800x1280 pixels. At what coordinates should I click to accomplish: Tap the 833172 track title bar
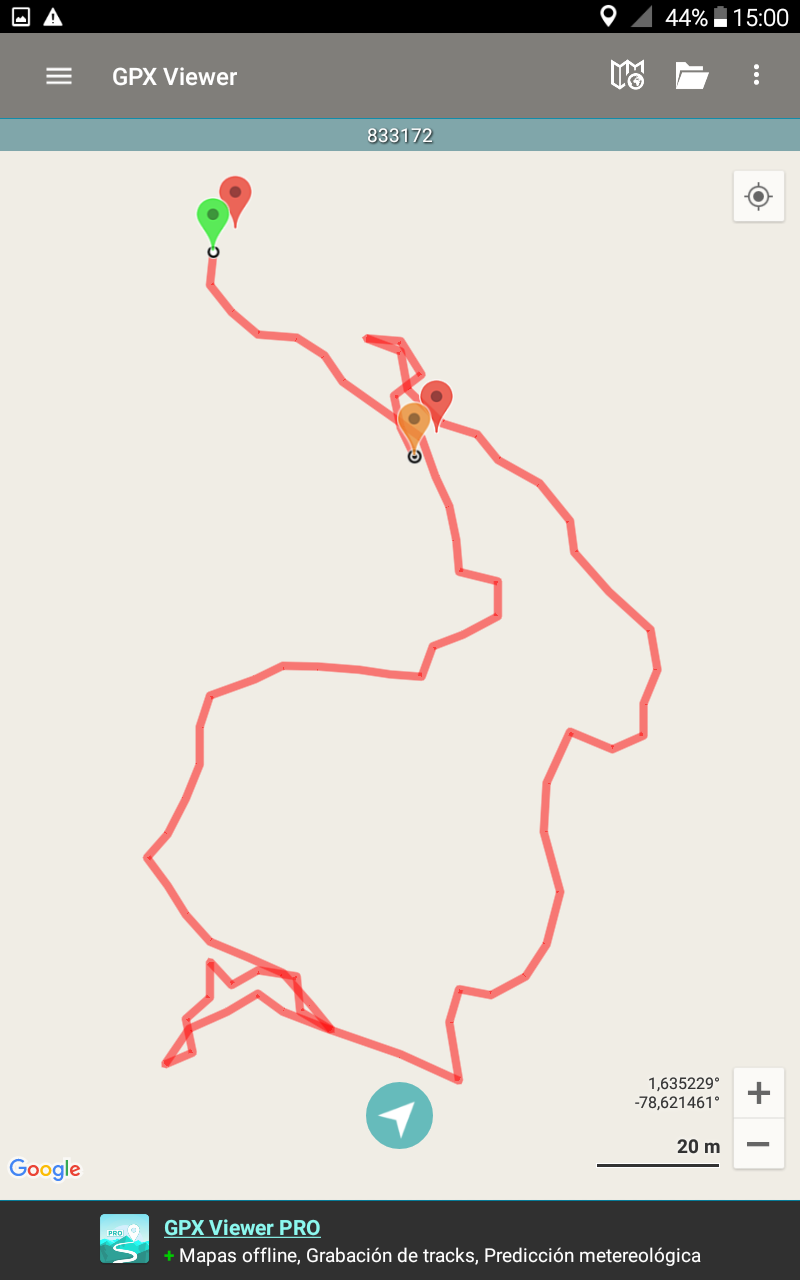click(400, 136)
